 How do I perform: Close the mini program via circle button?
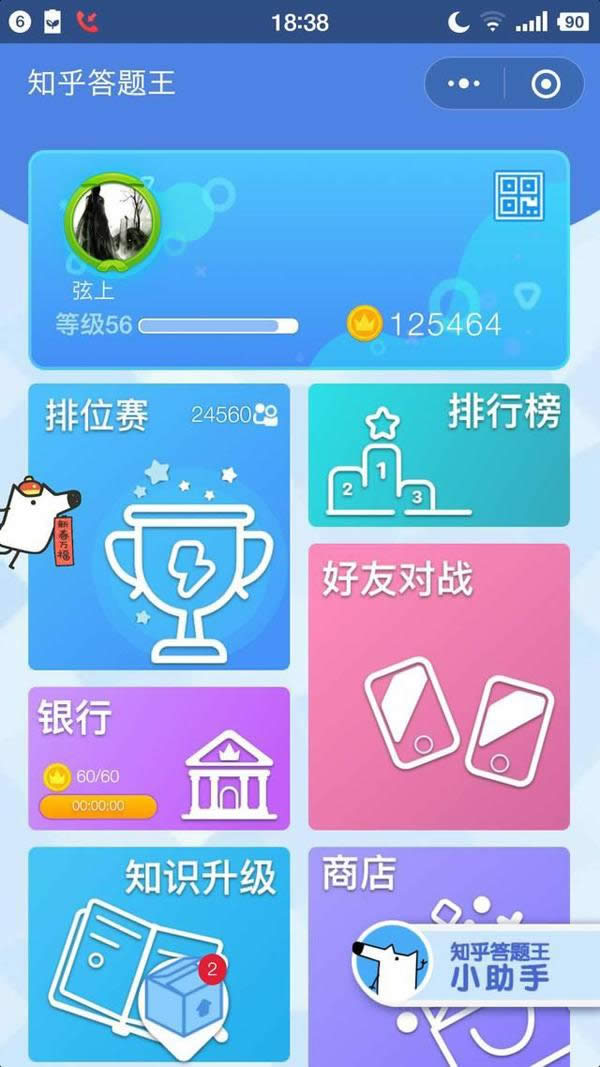tap(545, 84)
